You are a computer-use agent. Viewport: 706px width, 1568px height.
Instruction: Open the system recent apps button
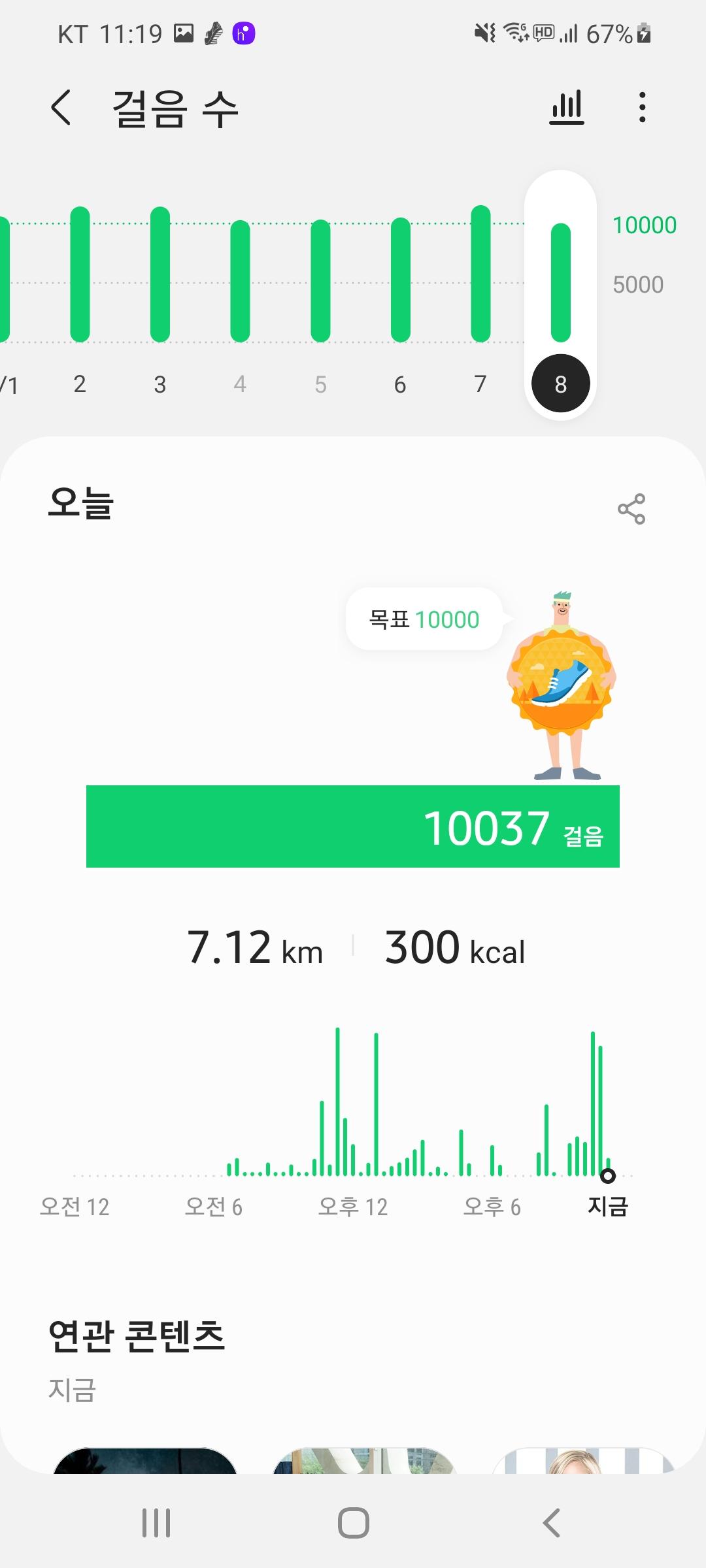156,1522
